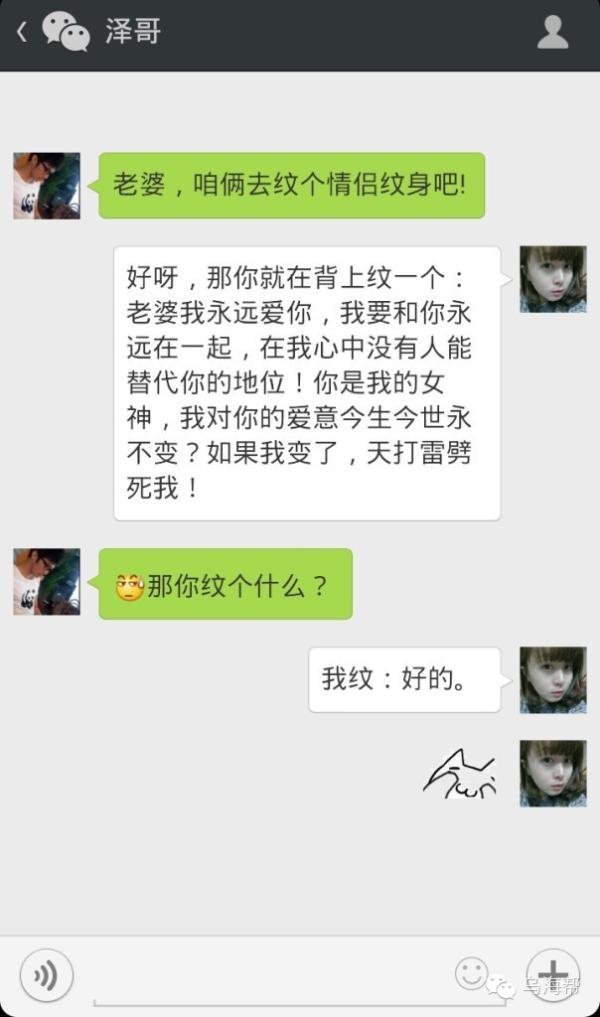Open 泽哥's avatar beside the 情侣纹身 message
Viewport: 600px width, 1017px height.
(x=46, y=186)
